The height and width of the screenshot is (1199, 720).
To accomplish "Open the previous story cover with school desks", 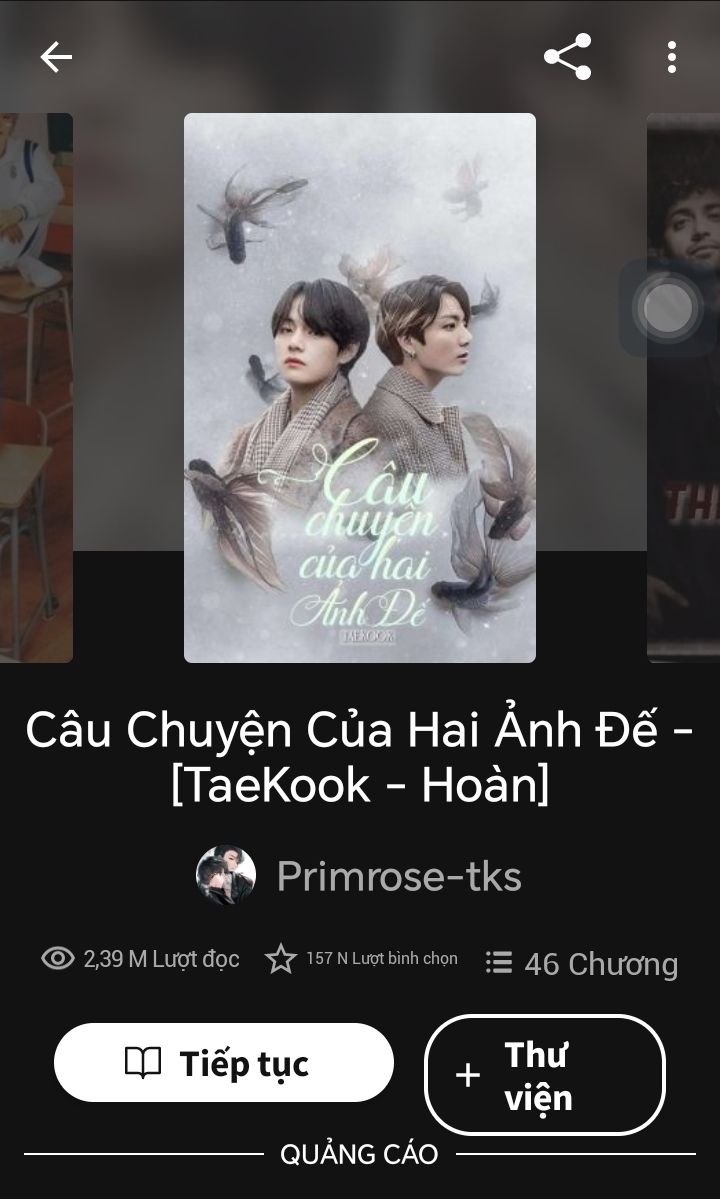I will point(36,388).
